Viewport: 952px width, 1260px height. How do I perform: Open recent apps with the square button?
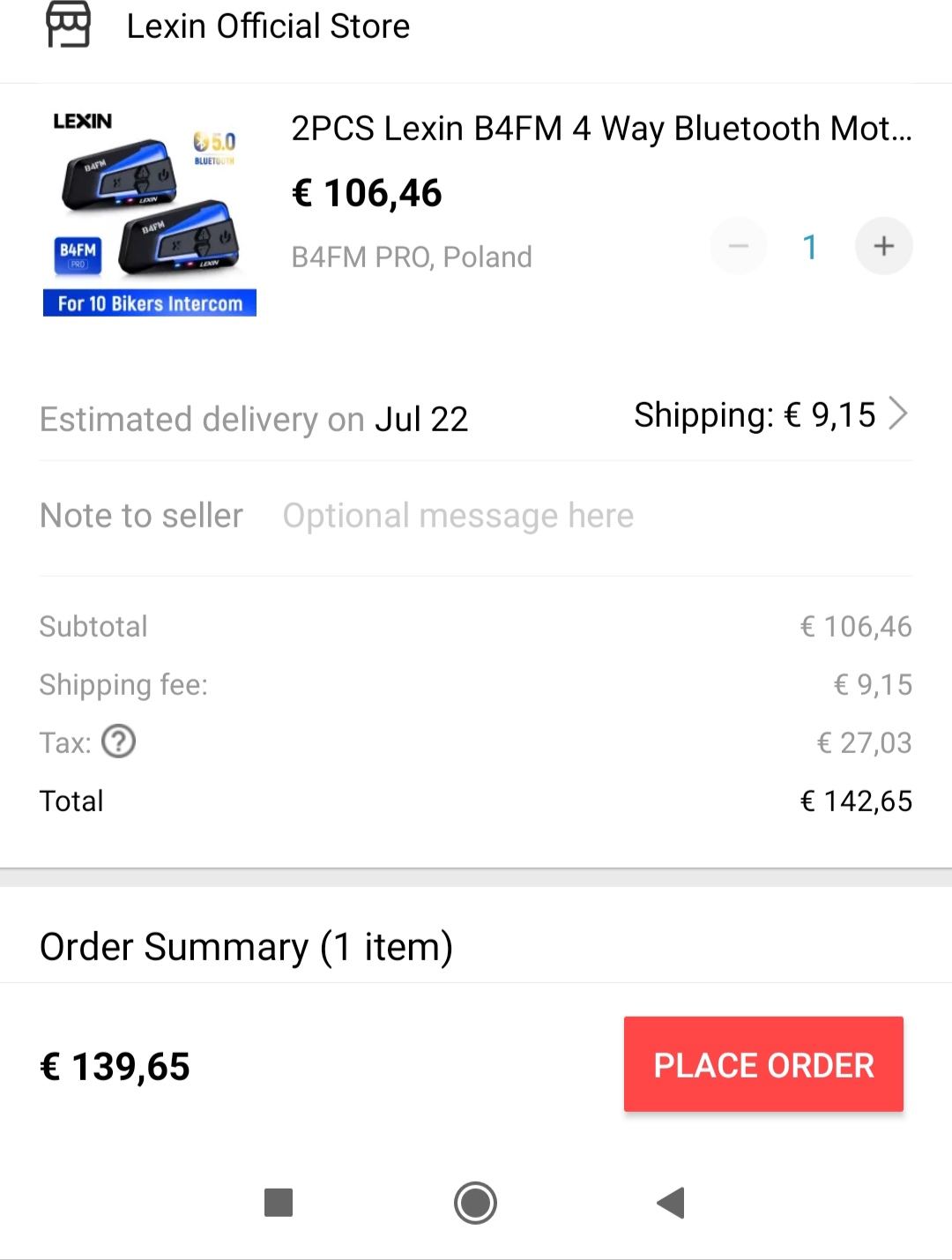pos(279,1203)
